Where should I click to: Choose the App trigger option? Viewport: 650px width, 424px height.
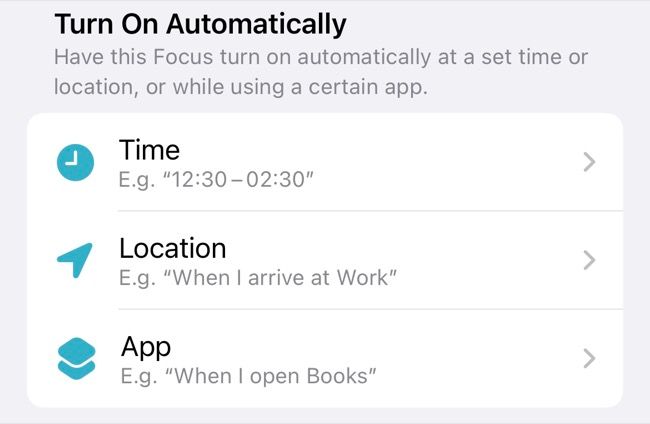(x=324, y=358)
